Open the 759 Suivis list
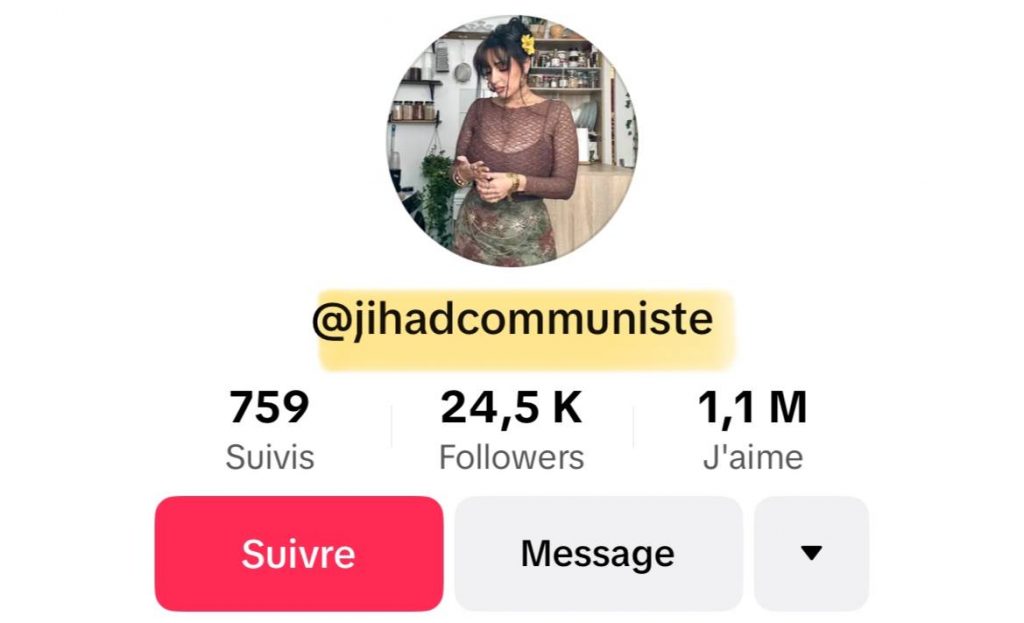Viewport: 1024px width, 623px height. 269,431
